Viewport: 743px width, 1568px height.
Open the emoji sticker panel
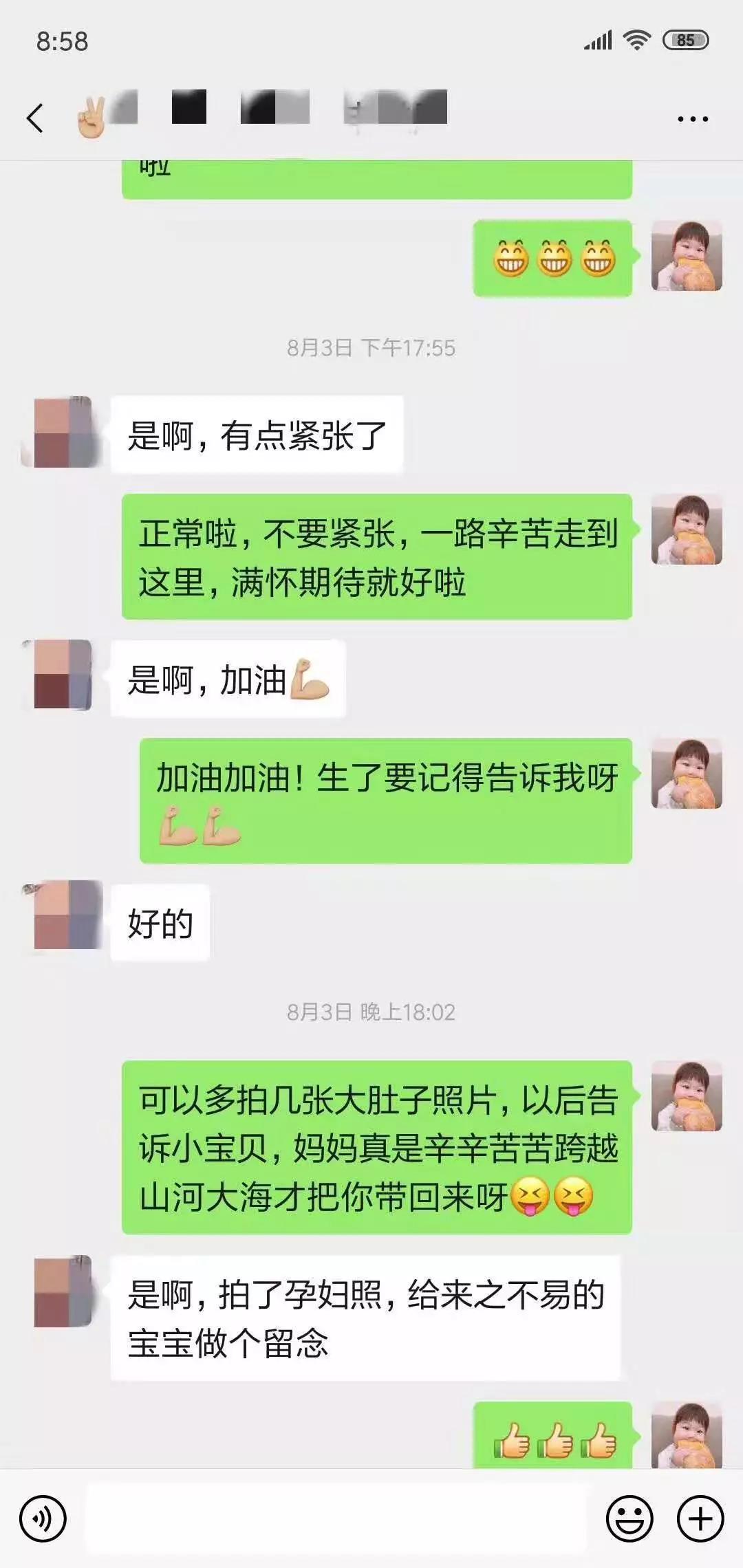pyautogui.click(x=629, y=1518)
